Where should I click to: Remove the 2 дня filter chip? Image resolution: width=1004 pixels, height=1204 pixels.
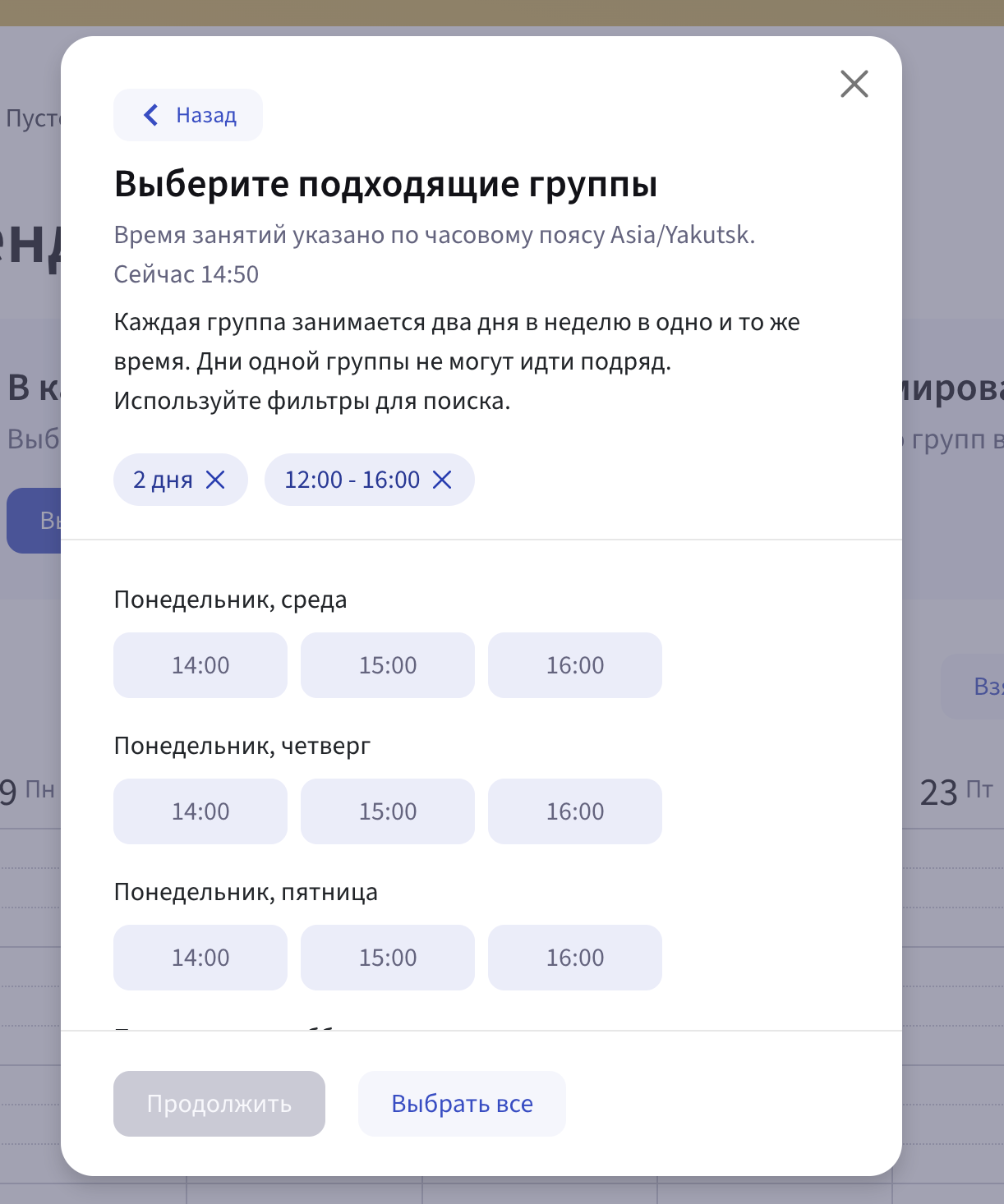click(215, 480)
